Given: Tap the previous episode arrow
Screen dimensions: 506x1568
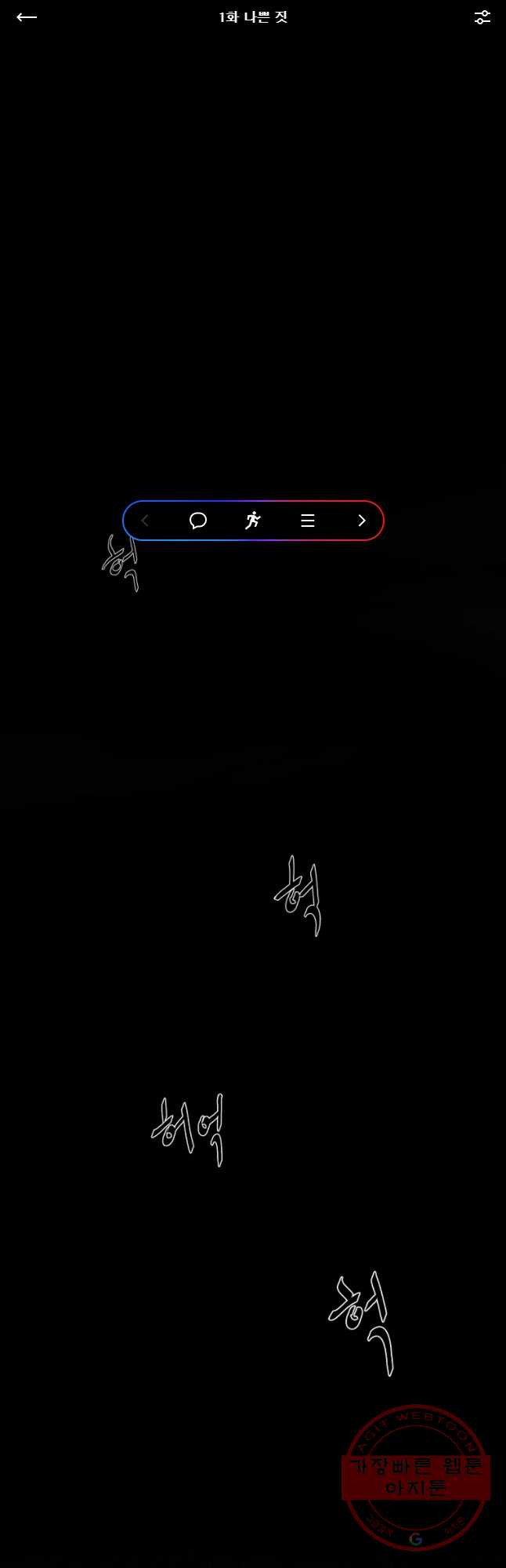Looking at the screenshot, I should (x=145, y=521).
